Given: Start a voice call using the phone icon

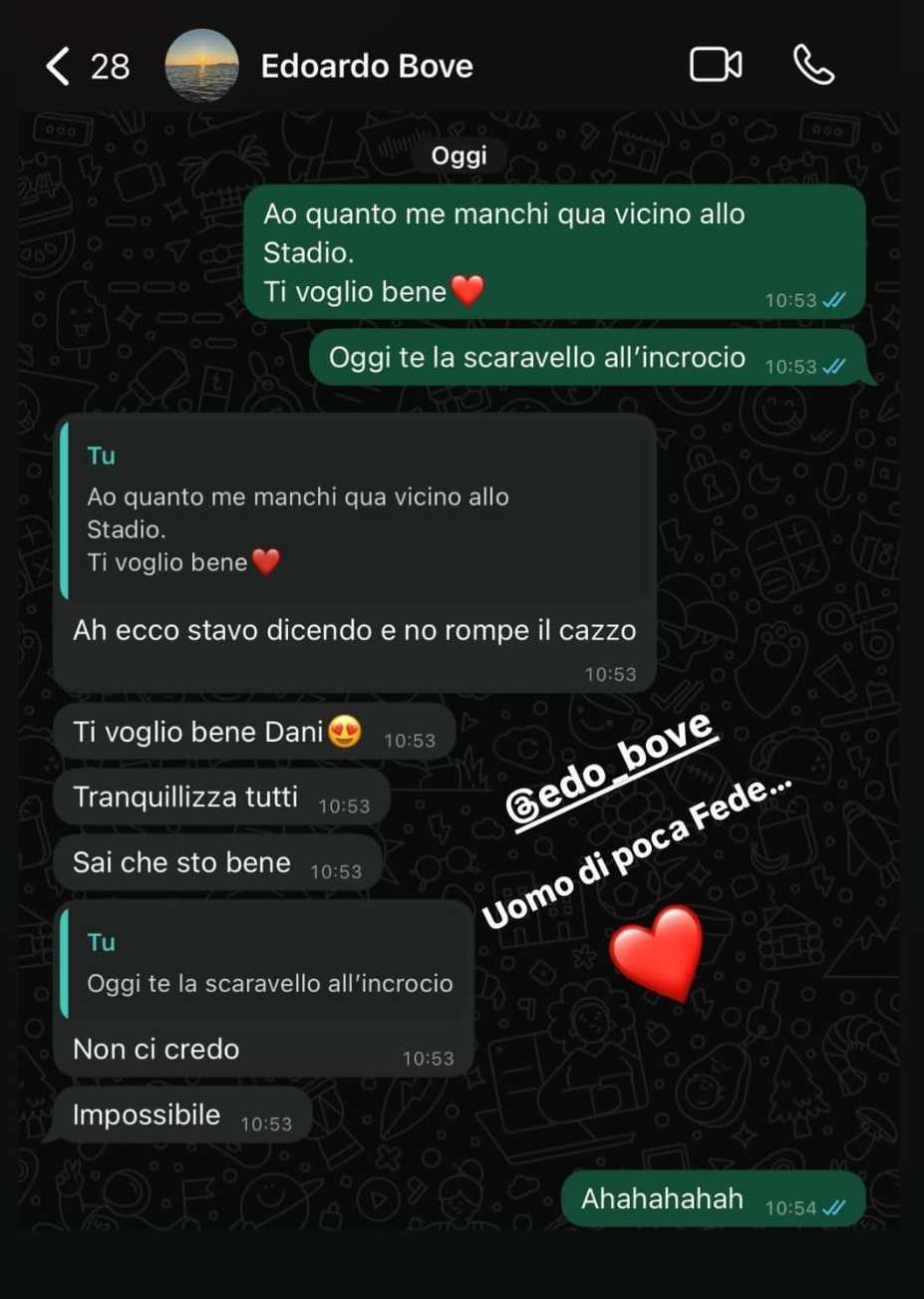Looking at the screenshot, I should click(812, 64).
